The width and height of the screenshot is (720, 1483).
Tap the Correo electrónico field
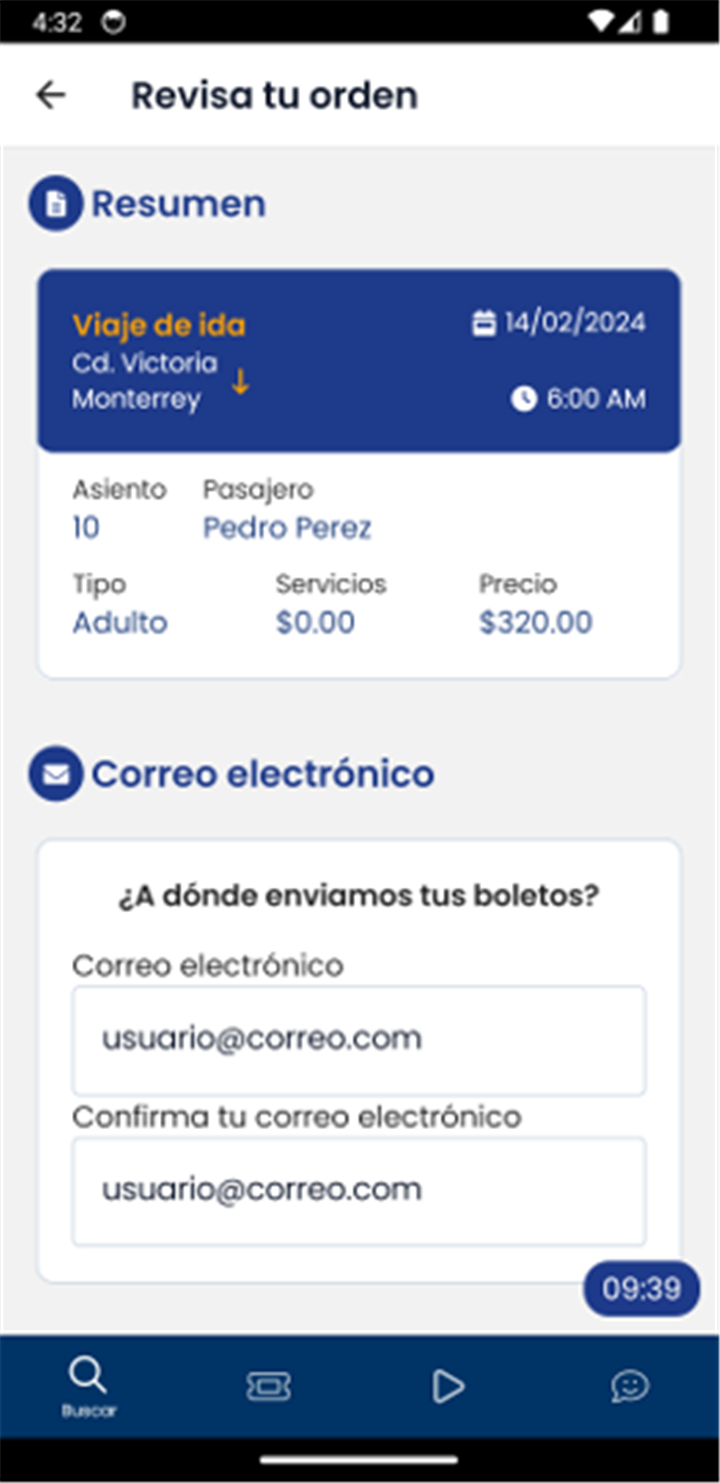pos(359,1040)
